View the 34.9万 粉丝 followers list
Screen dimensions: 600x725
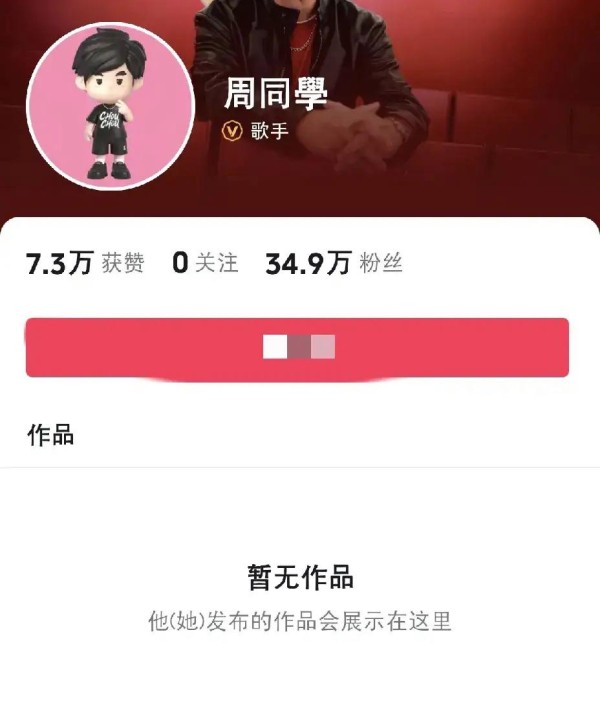tap(333, 264)
